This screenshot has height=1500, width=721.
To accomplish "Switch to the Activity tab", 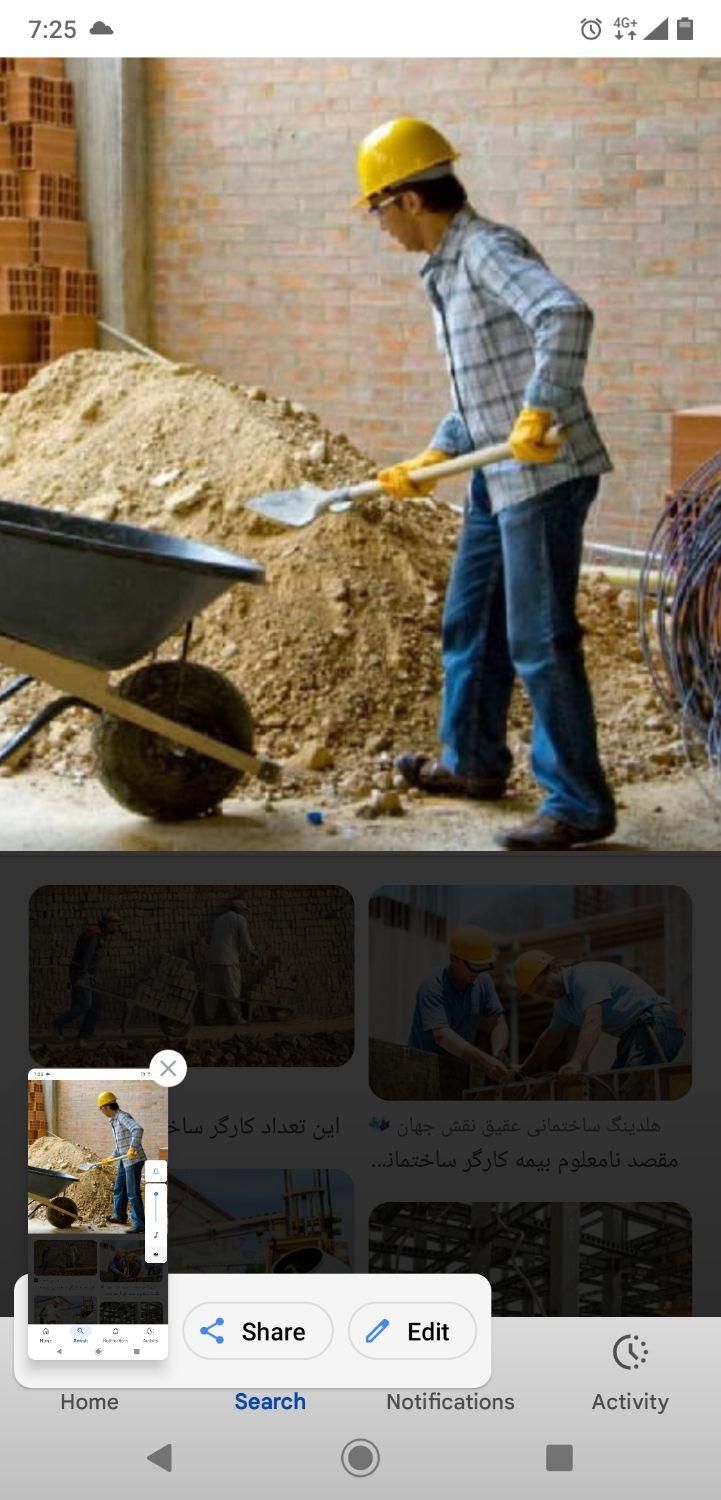I will (x=630, y=1375).
